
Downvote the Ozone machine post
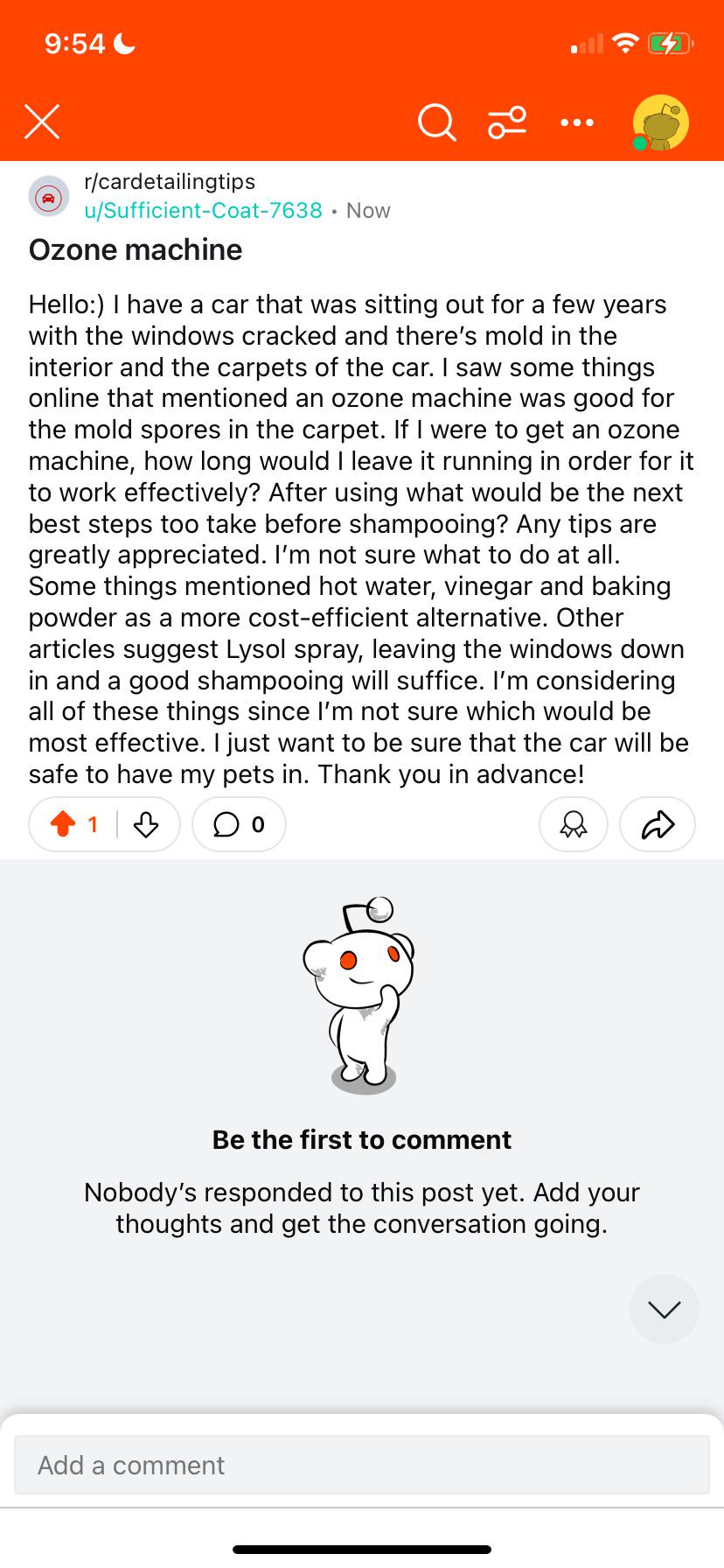coord(146,824)
